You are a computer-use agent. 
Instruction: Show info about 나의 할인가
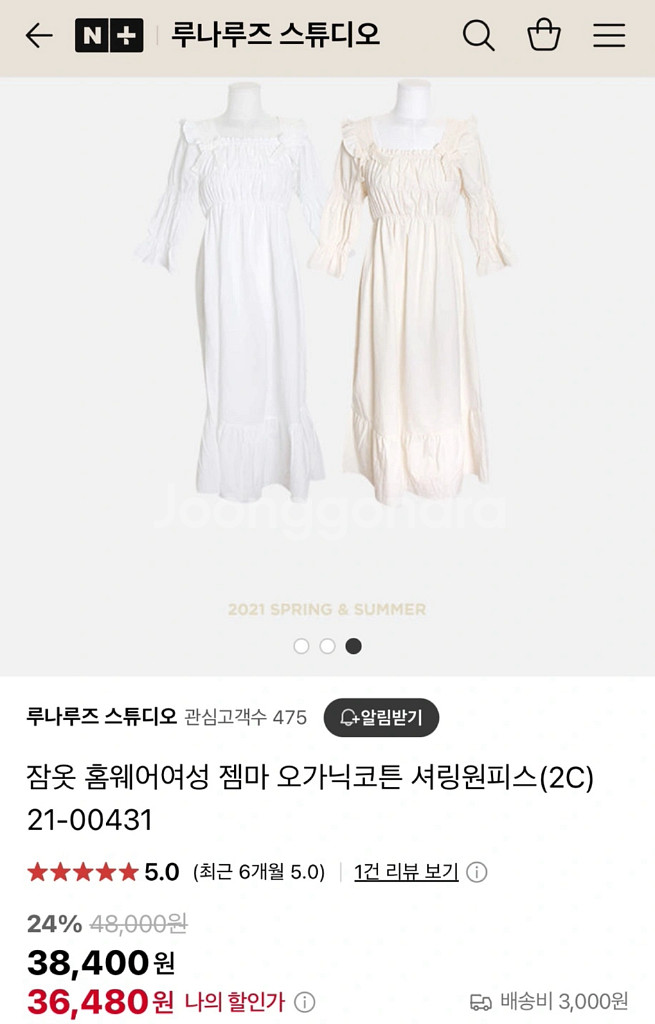[x=305, y=1001]
